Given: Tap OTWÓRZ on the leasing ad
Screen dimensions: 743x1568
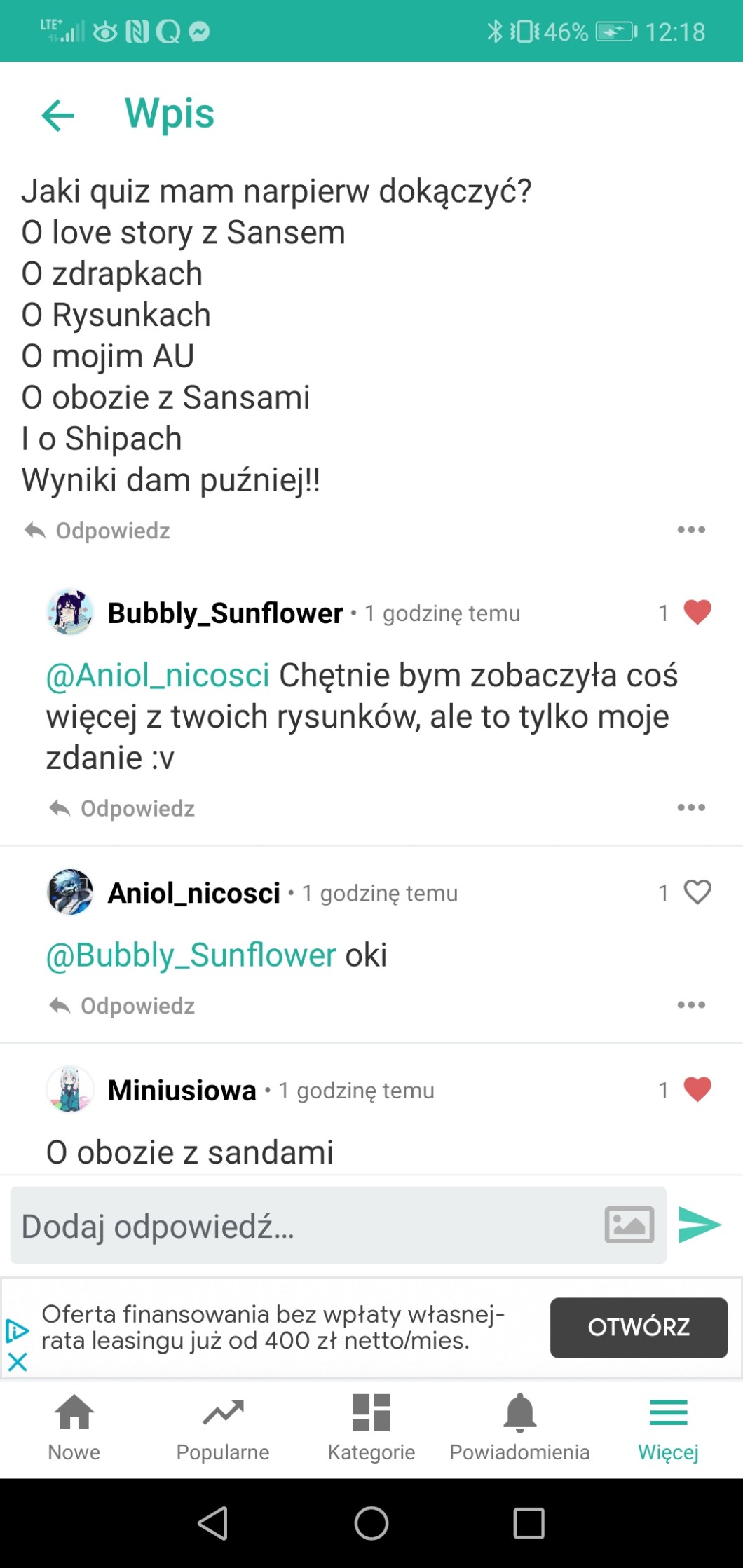Looking at the screenshot, I should point(638,1327).
